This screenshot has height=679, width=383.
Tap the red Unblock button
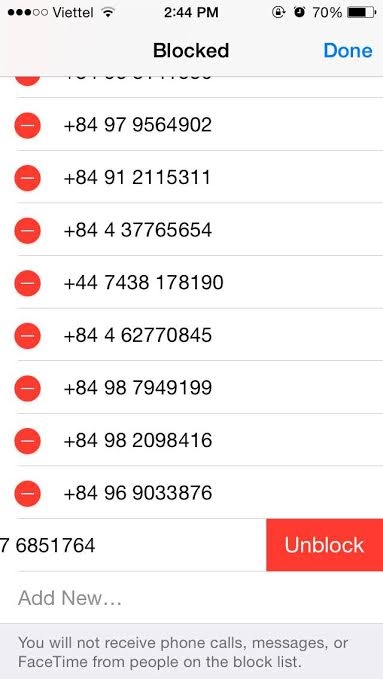pos(325,545)
